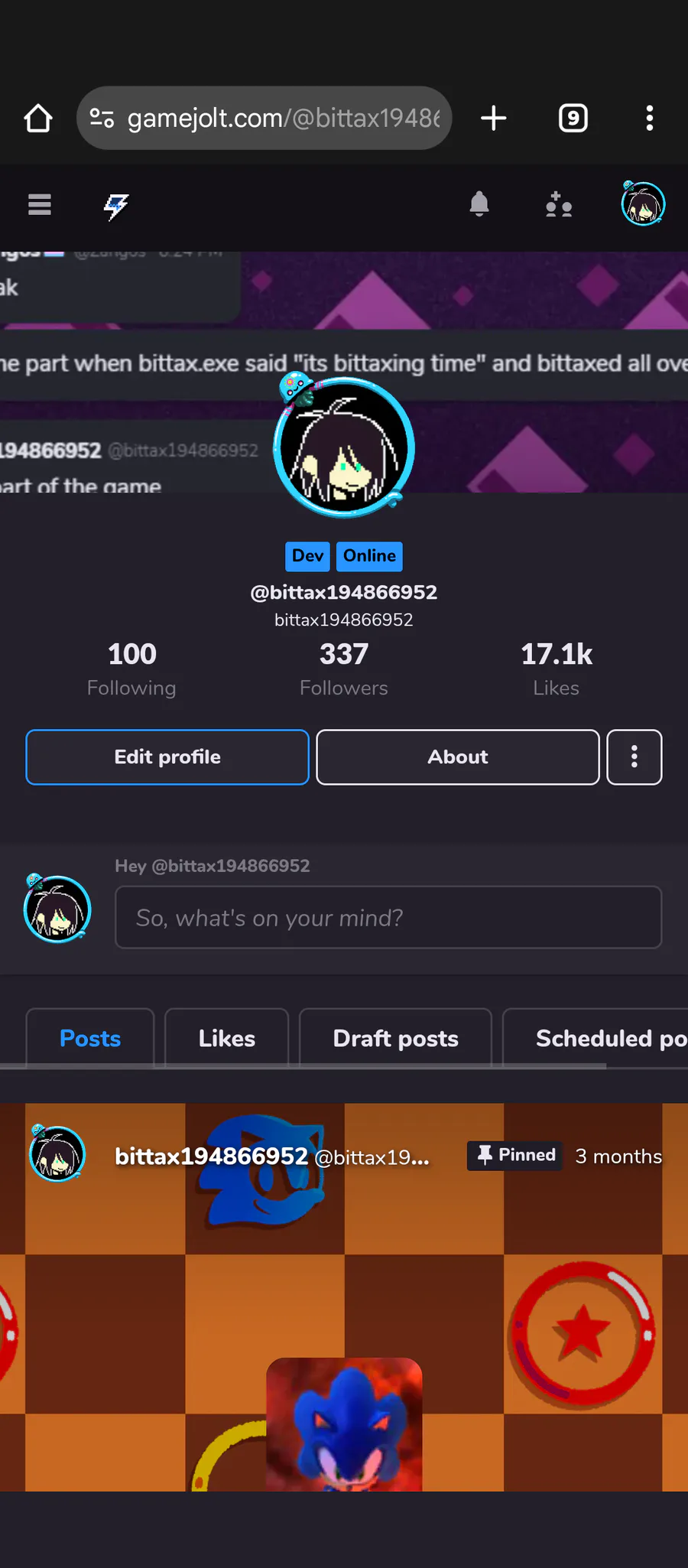Tap the Edit profile button
The image size is (688, 1568).
(167, 757)
